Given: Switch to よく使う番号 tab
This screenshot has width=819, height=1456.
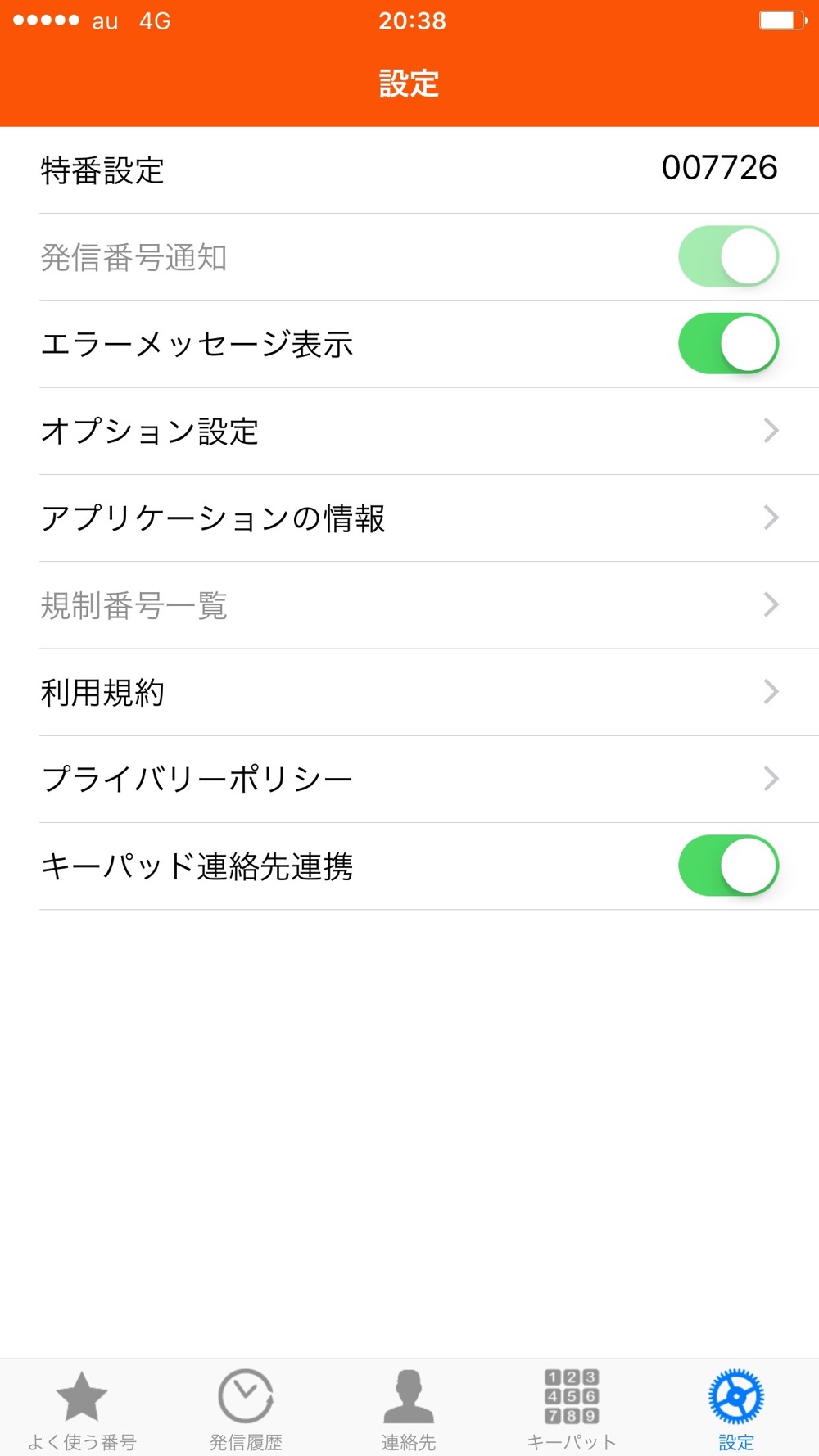Looking at the screenshot, I should [x=82, y=1410].
